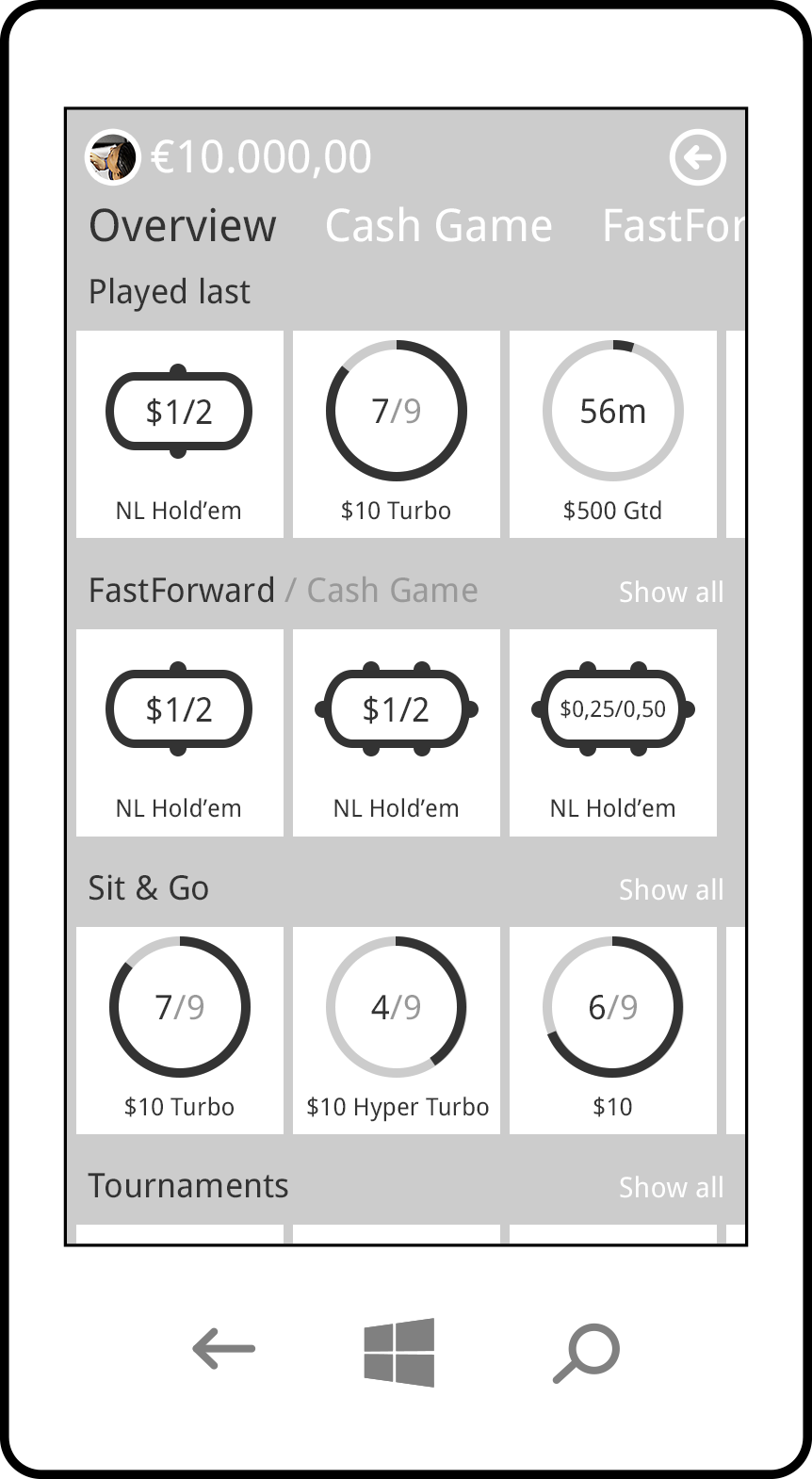Show all FastForward cash games

coord(671,593)
